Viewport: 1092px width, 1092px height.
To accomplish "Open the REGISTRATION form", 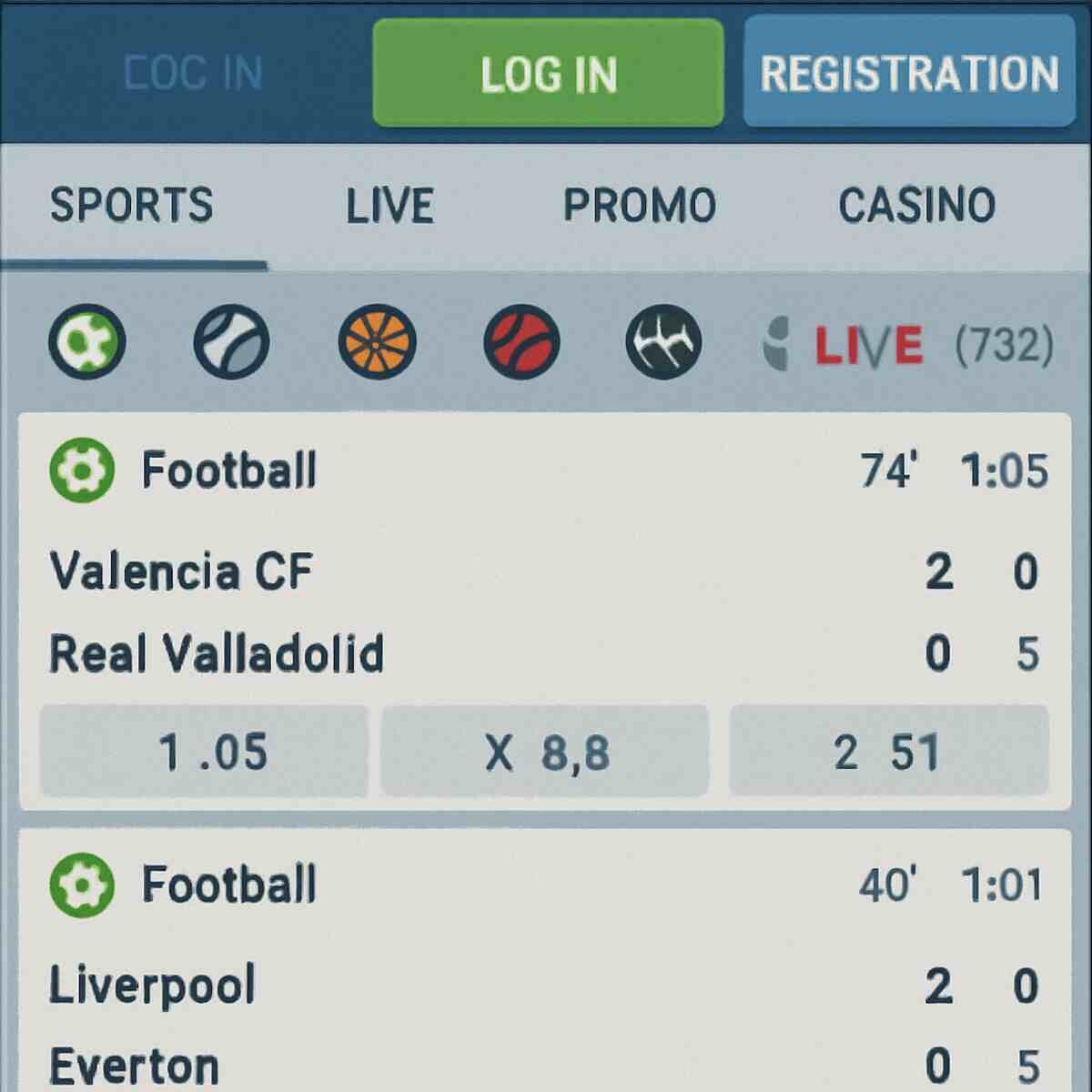I will pyautogui.click(x=909, y=73).
